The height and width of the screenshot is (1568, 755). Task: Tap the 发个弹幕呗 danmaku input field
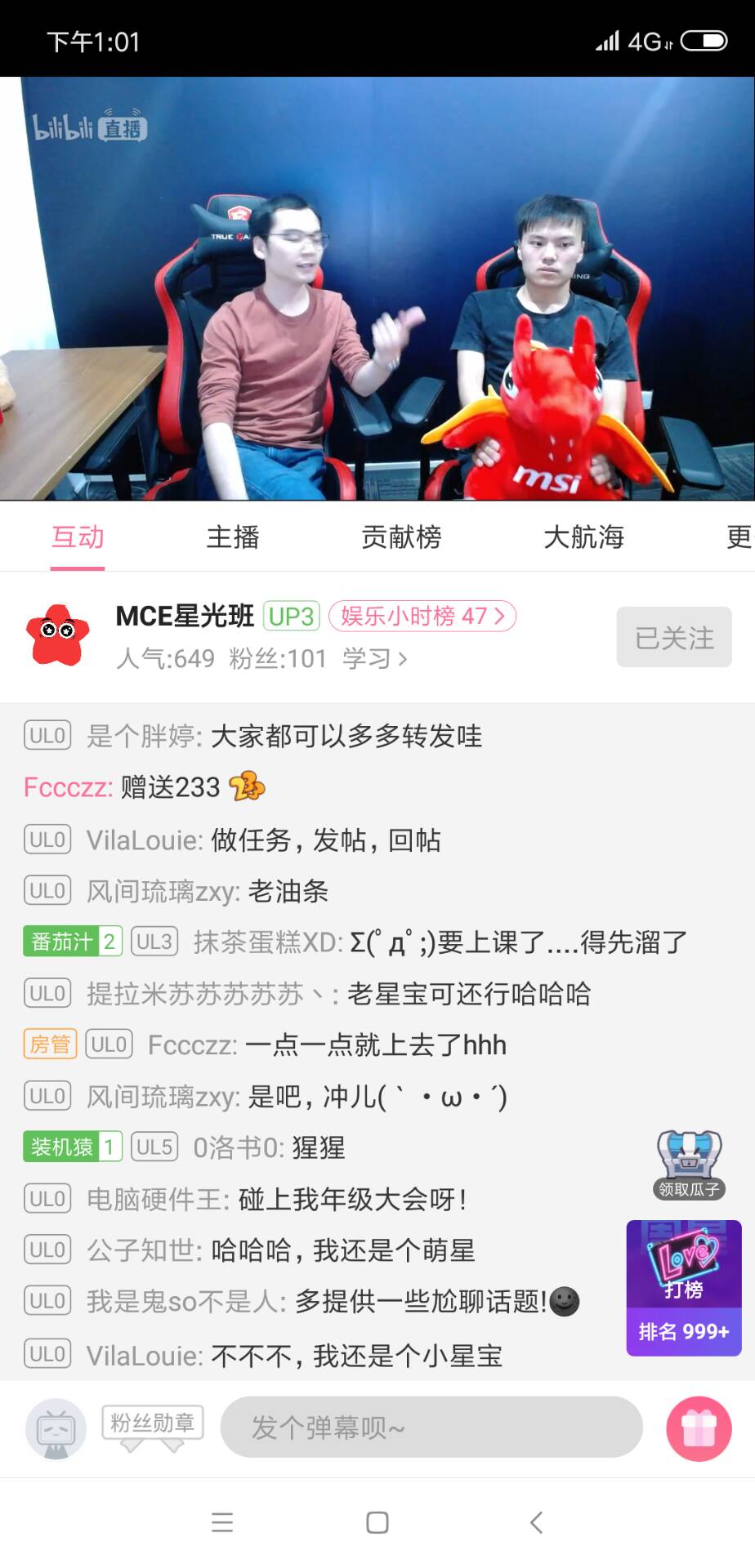click(x=431, y=1427)
